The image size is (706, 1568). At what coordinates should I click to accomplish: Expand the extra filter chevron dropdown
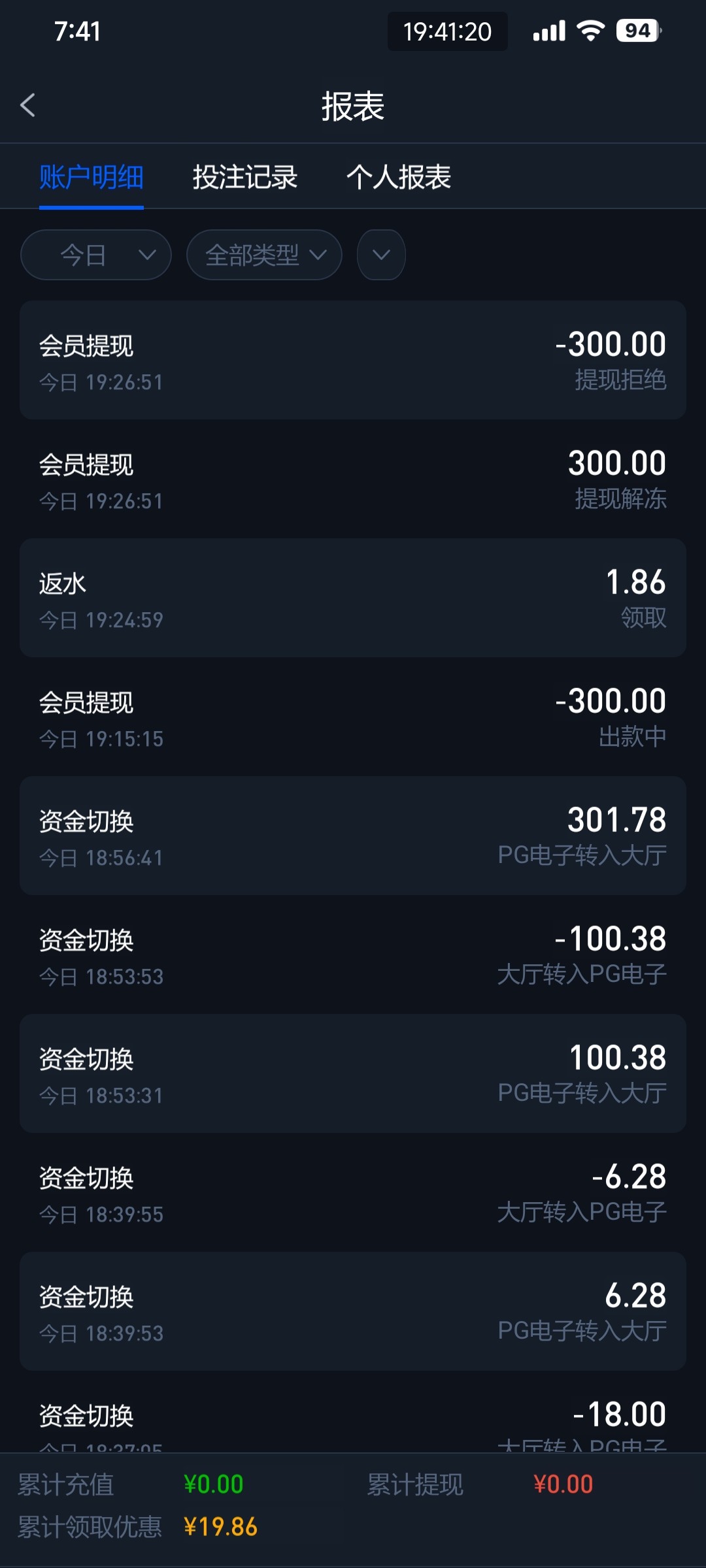[x=381, y=255]
